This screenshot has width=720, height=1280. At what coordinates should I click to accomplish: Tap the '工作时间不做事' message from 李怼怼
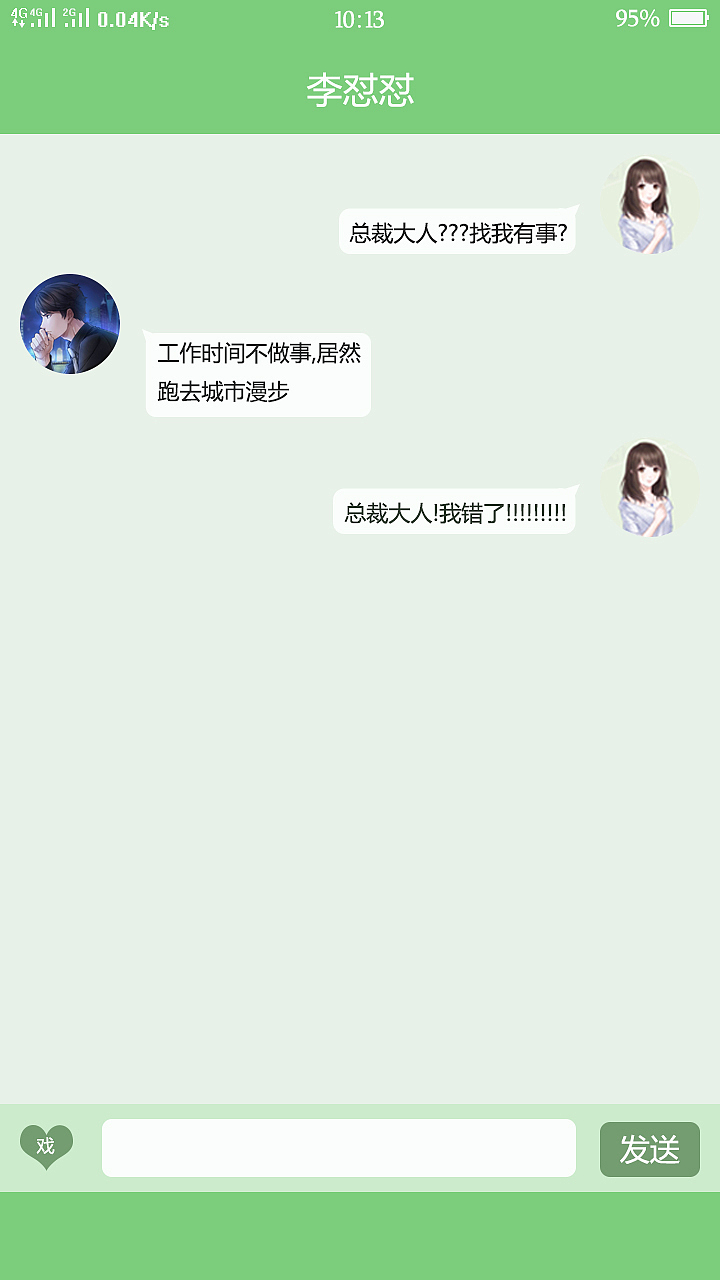258,375
